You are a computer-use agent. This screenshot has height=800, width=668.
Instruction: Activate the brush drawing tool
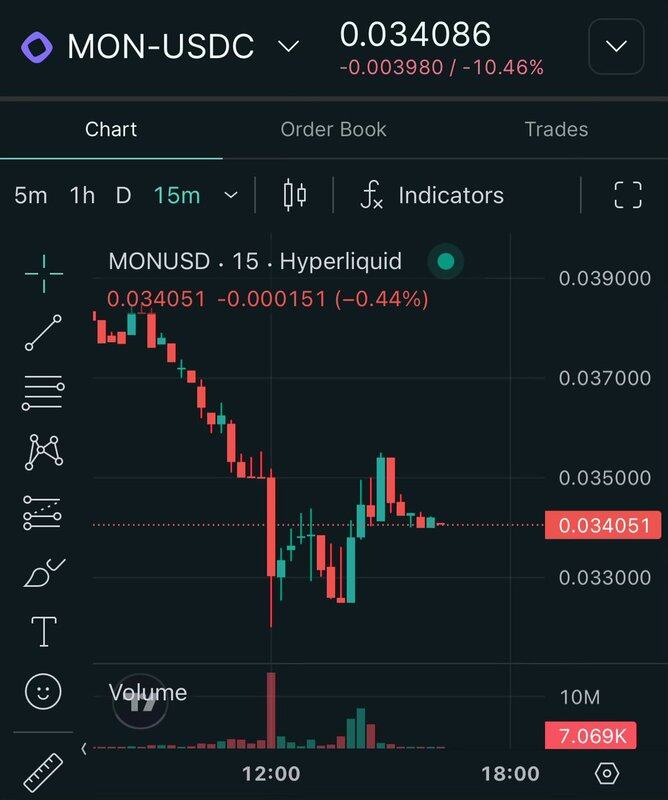[x=43, y=573]
